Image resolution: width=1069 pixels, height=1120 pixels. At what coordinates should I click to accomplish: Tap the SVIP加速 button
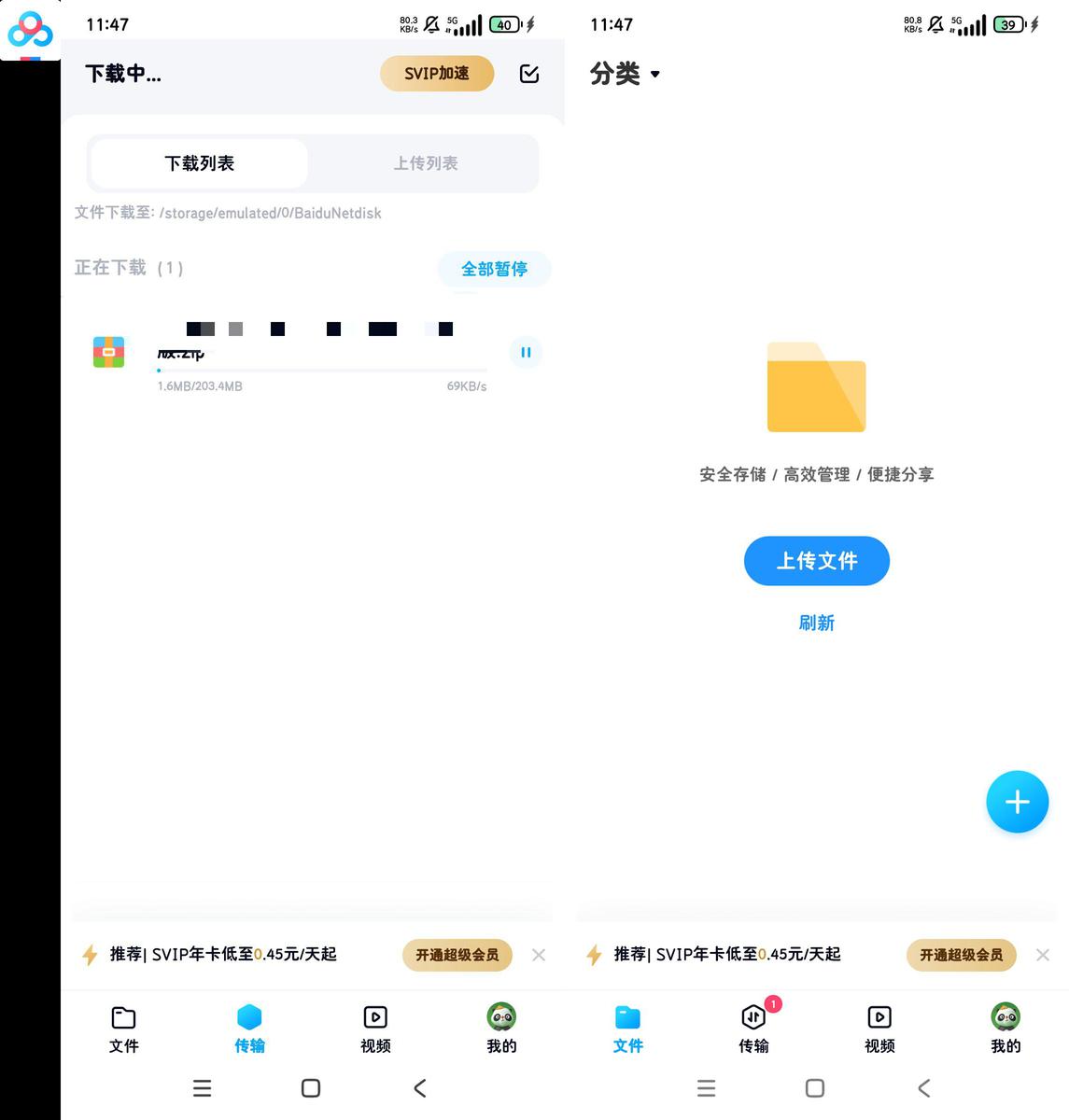click(x=437, y=74)
